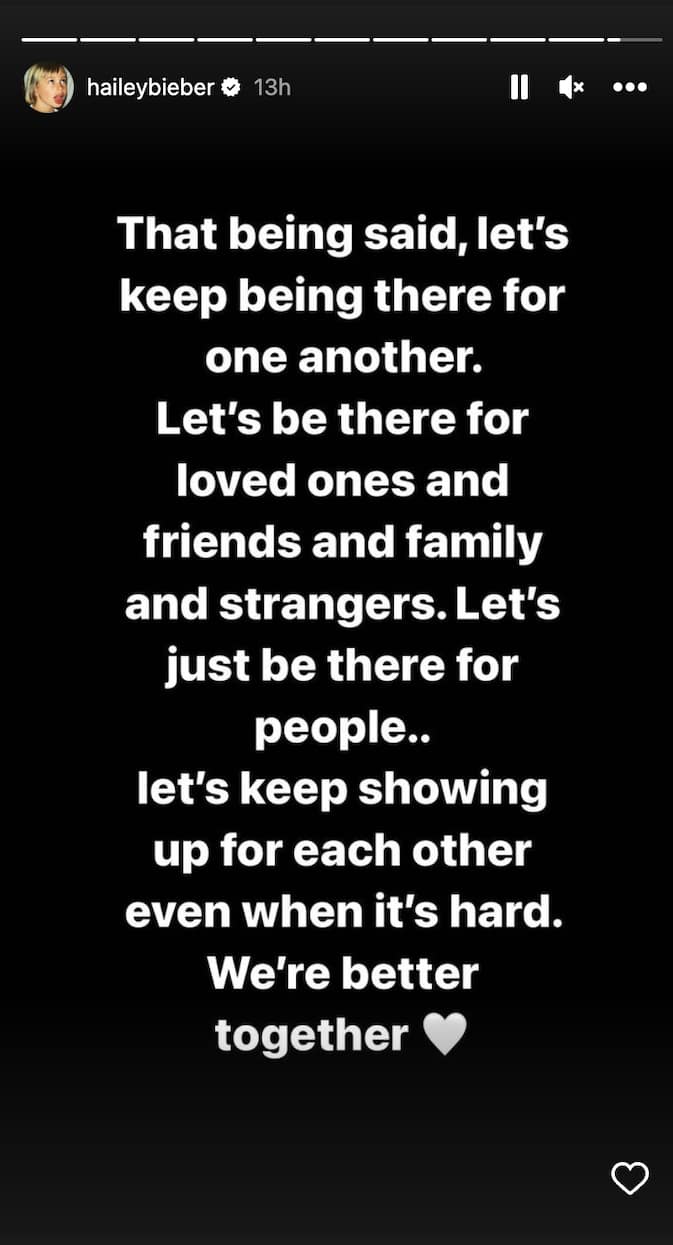Unmute the story audio
This screenshot has height=1245, width=673.
point(571,88)
